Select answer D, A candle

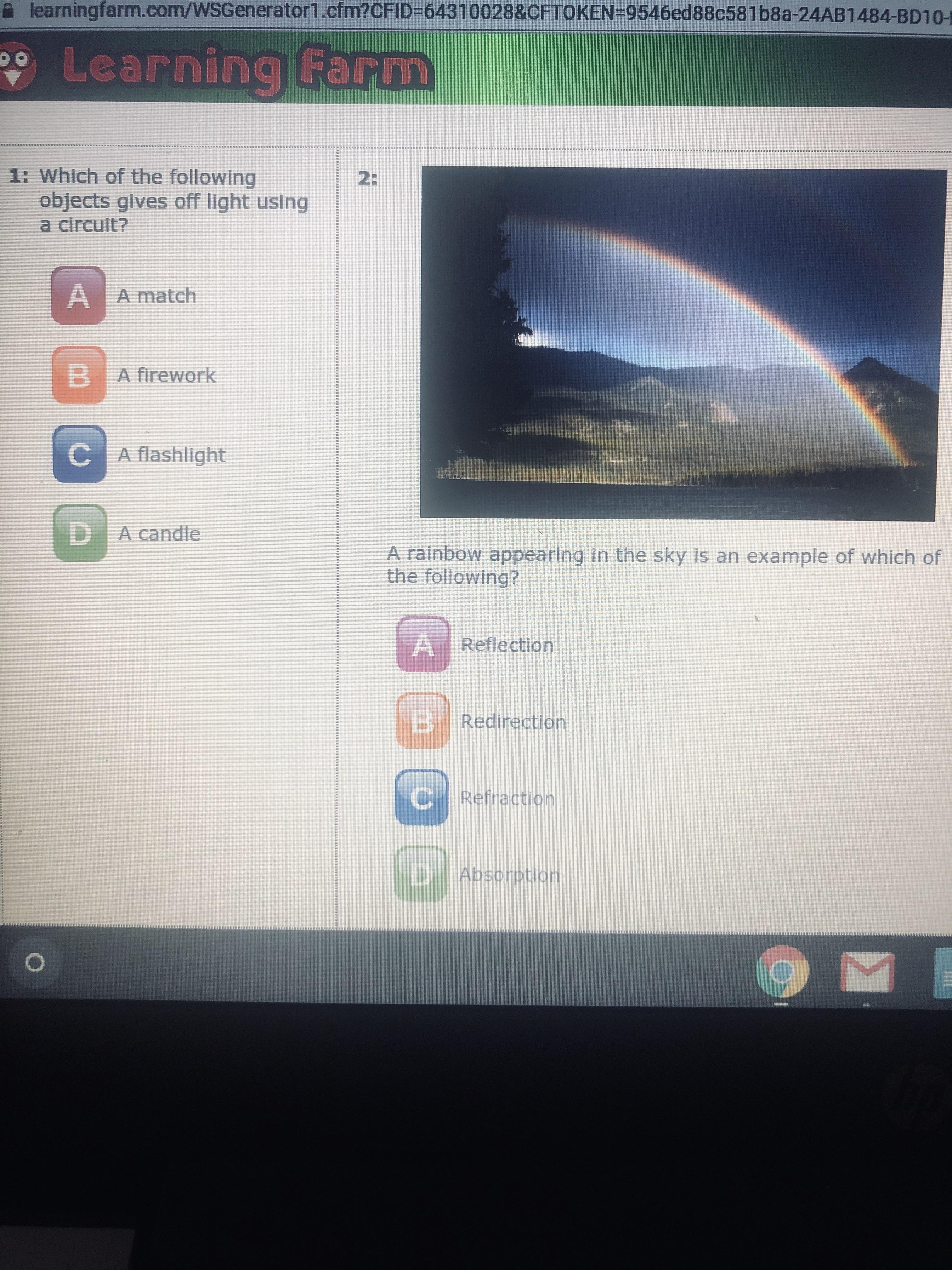click(80, 533)
